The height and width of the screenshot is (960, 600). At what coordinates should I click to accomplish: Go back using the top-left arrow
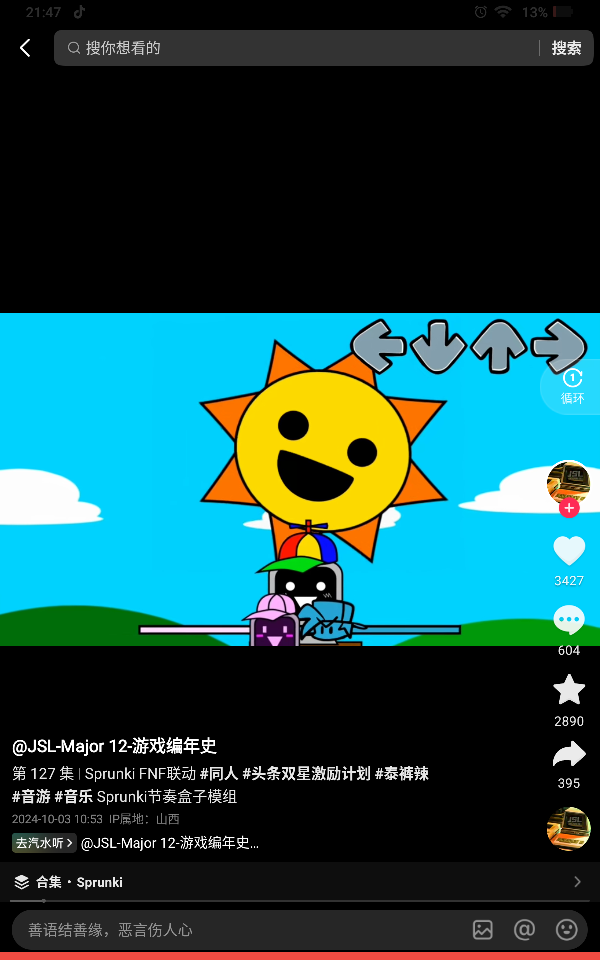pos(25,48)
